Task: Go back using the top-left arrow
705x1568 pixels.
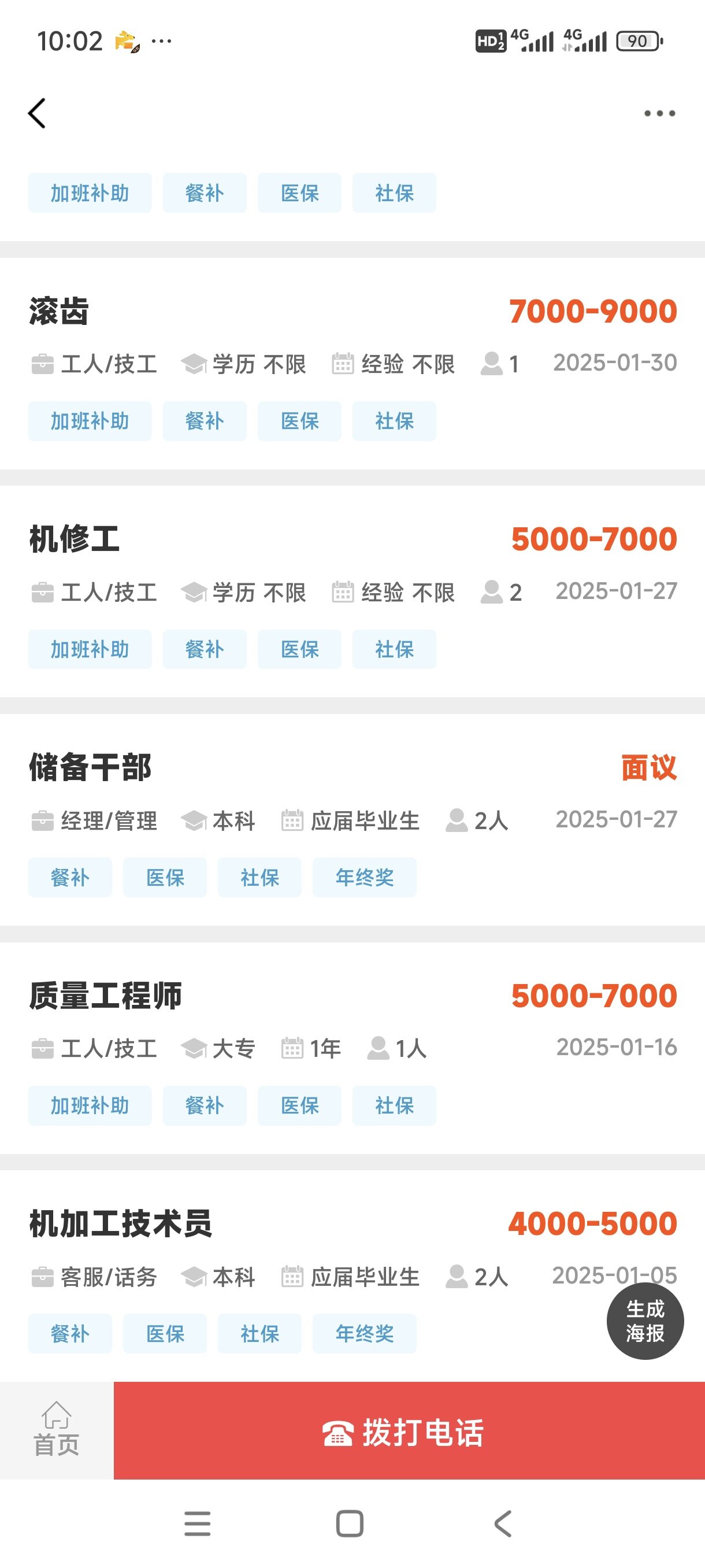Action: tap(37, 113)
